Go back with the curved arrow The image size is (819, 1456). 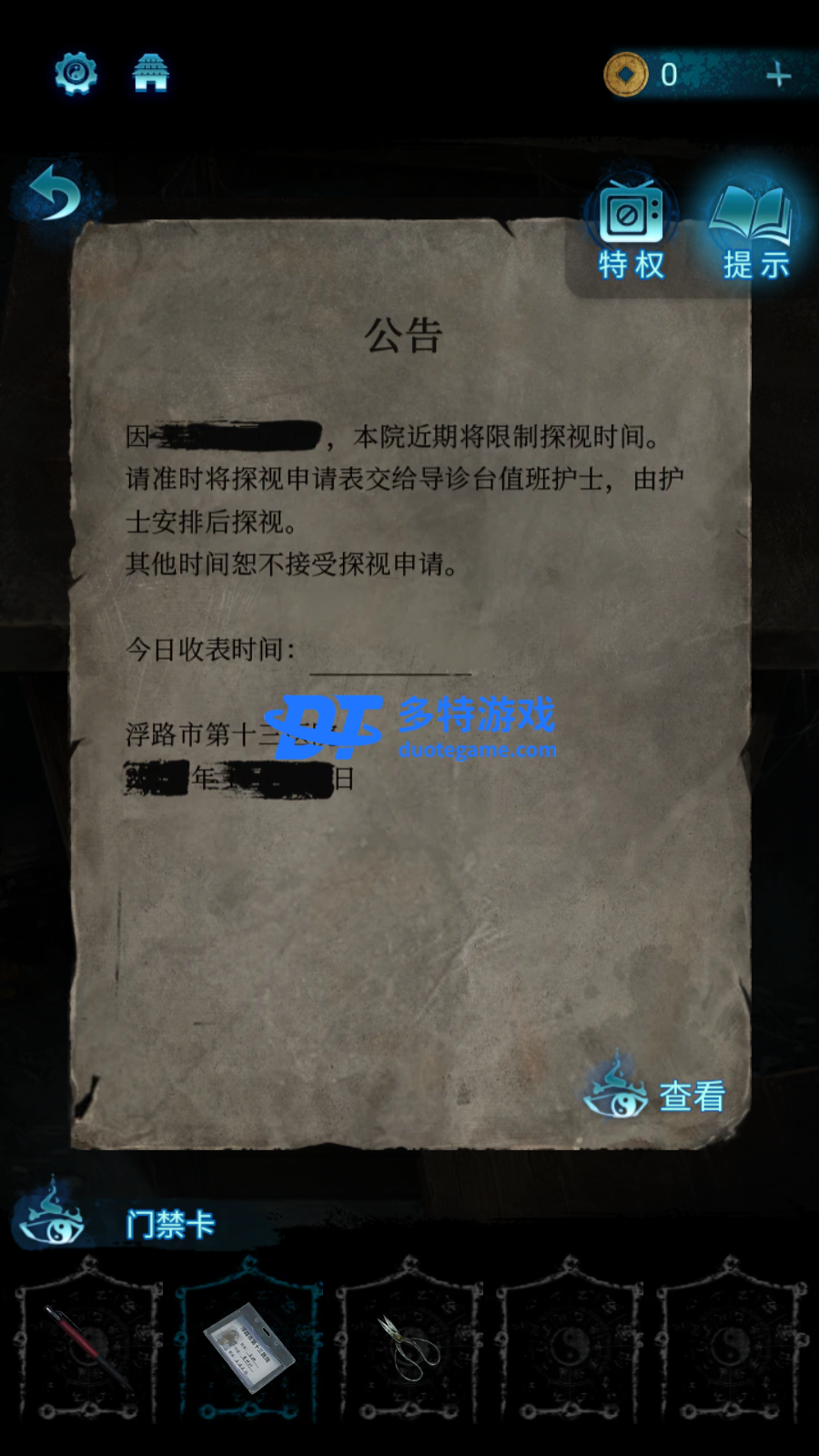point(56,193)
